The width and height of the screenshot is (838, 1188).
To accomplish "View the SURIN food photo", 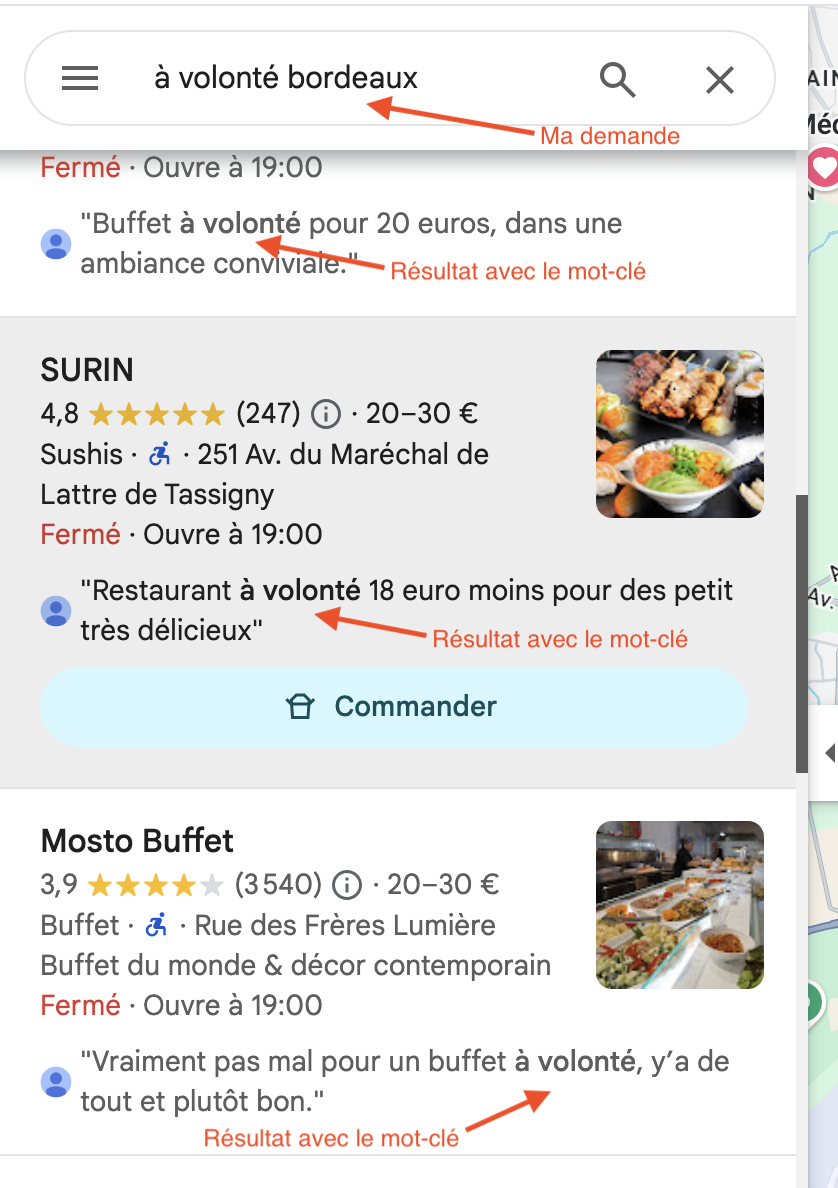I will pyautogui.click(x=679, y=434).
